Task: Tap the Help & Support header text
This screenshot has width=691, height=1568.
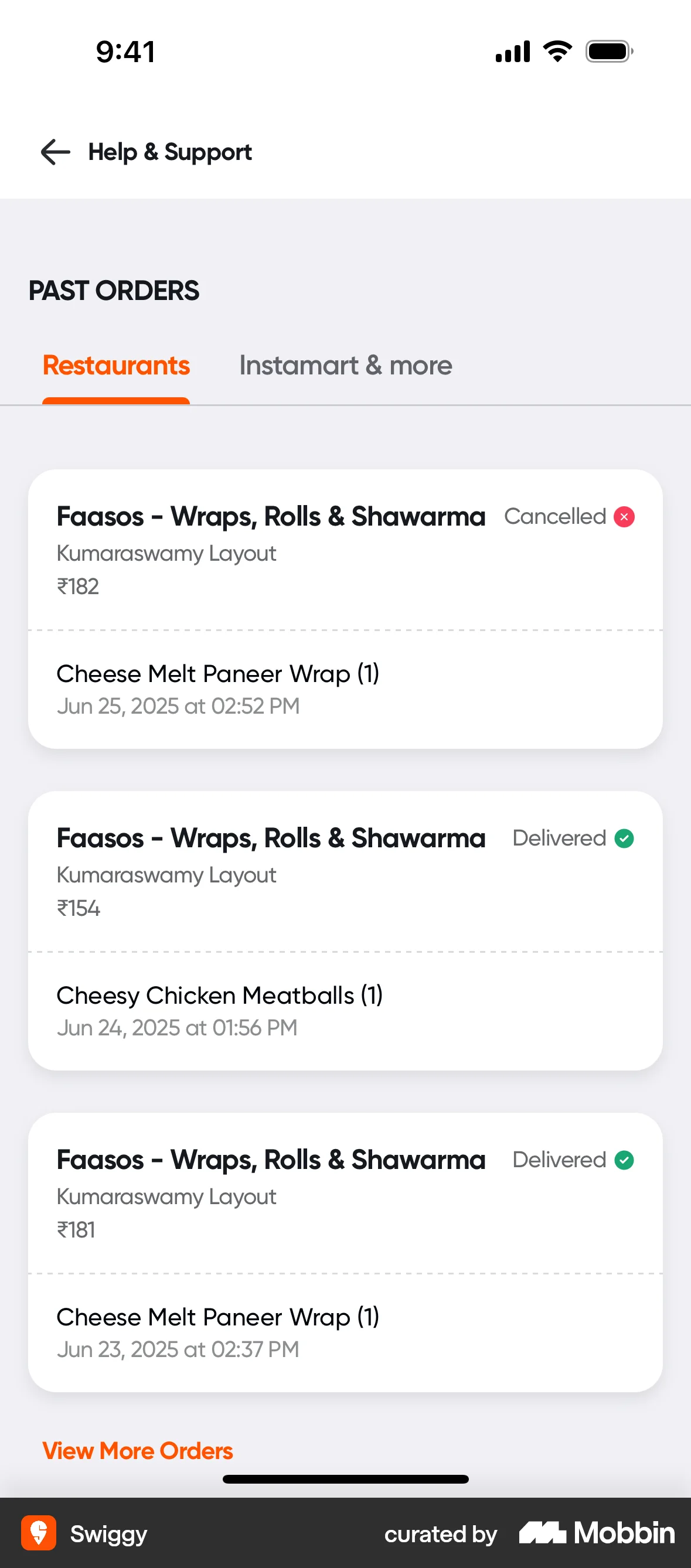Action: click(x=170, y=152)
